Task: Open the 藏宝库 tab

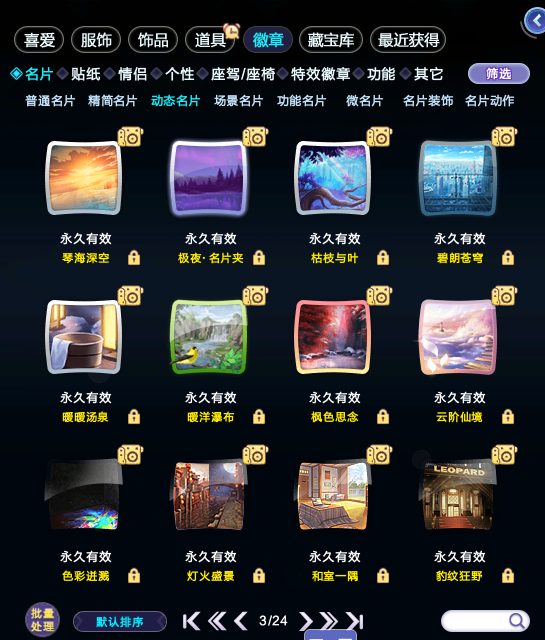Action: 331,40
